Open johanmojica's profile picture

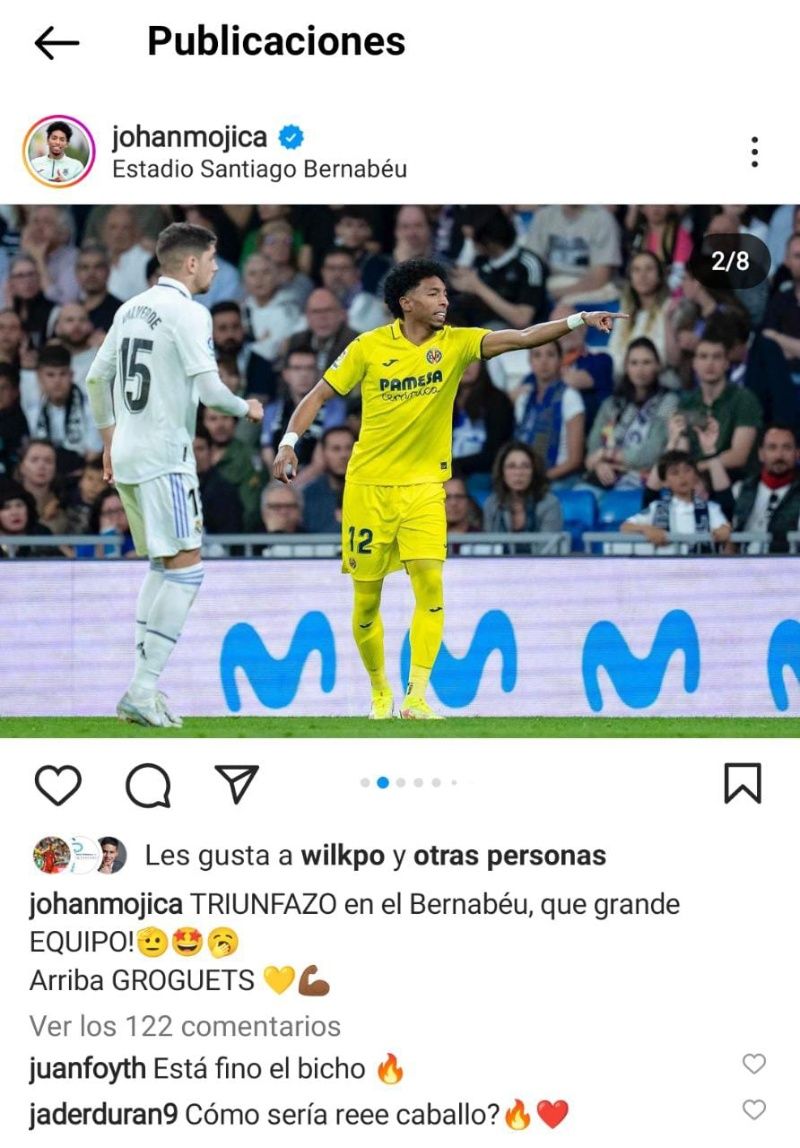(x=58, y=151)
